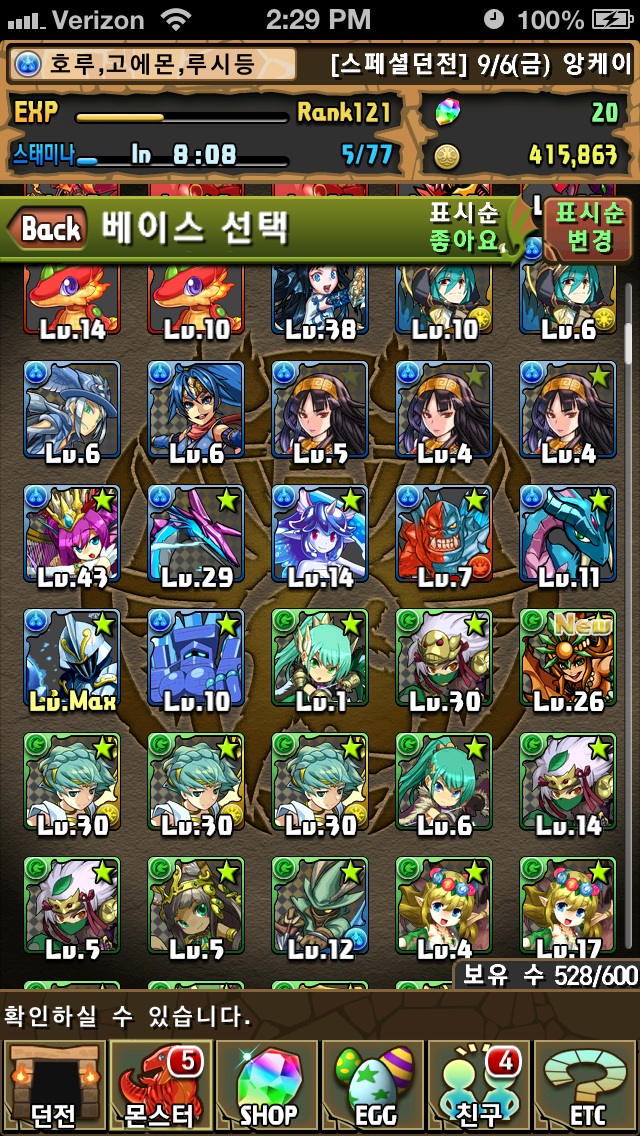Viewport: 640px width, 1136px height.
Task: Select the Lv.17 flower-crowned monster
Action: (568, 906)
